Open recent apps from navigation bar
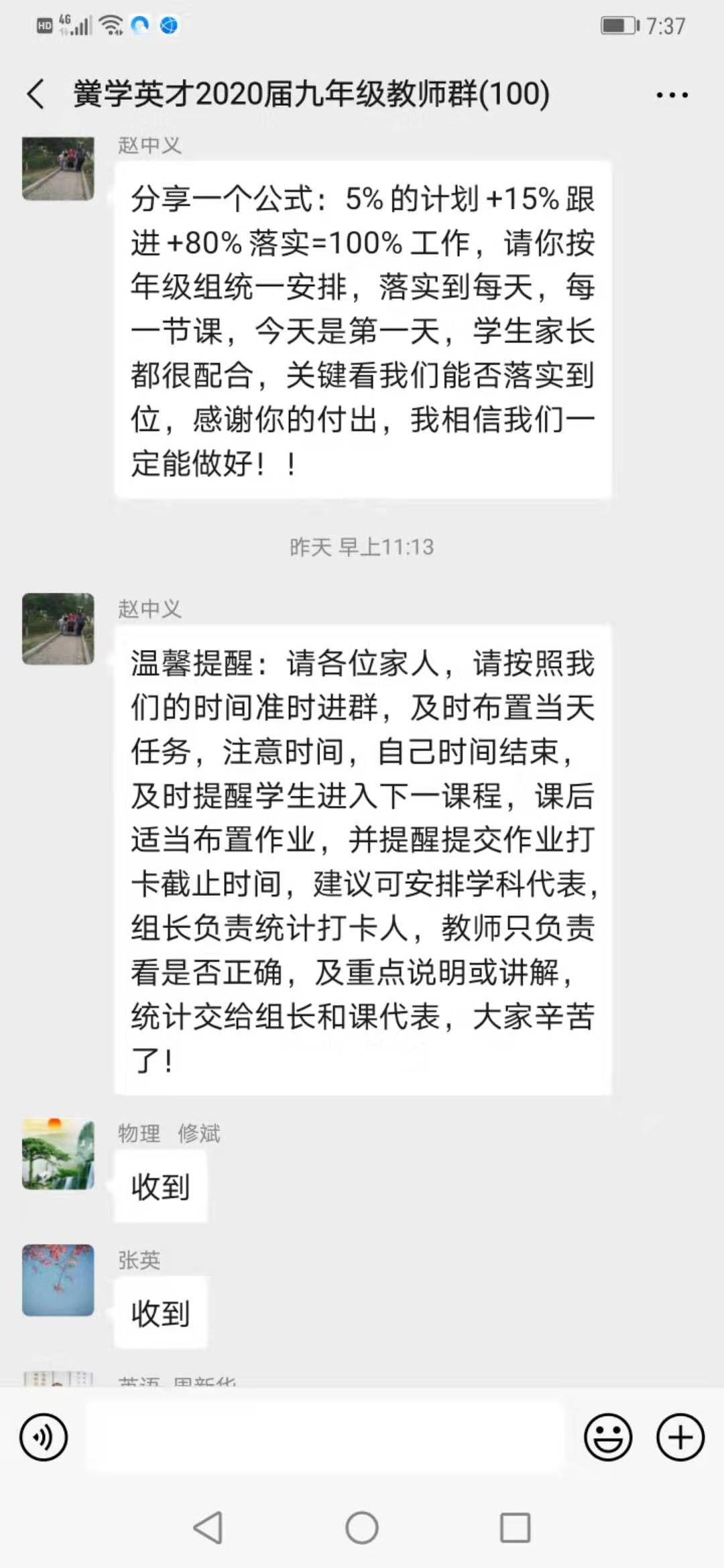This screenshot has width=724, height=1568. [x=515, y=1528]
